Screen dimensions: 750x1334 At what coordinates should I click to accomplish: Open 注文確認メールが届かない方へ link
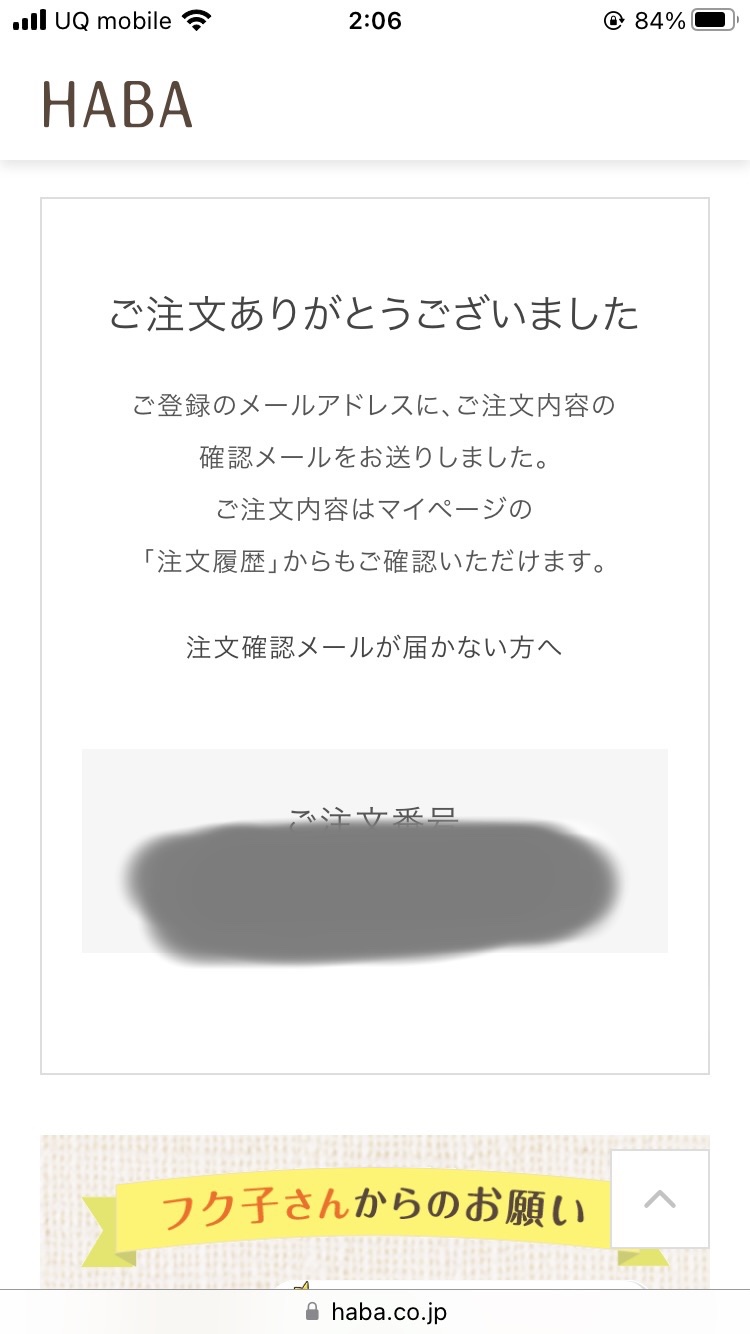[x=374, y=647]
